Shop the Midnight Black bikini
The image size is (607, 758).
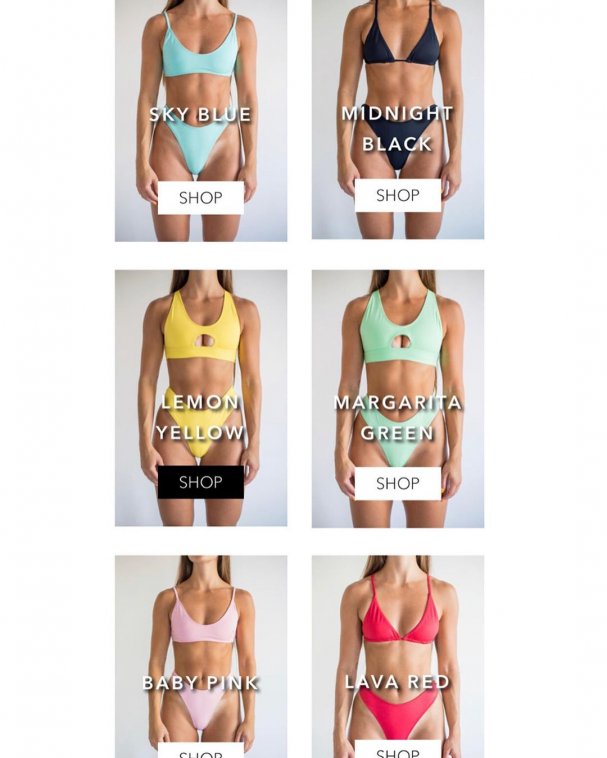397,196
